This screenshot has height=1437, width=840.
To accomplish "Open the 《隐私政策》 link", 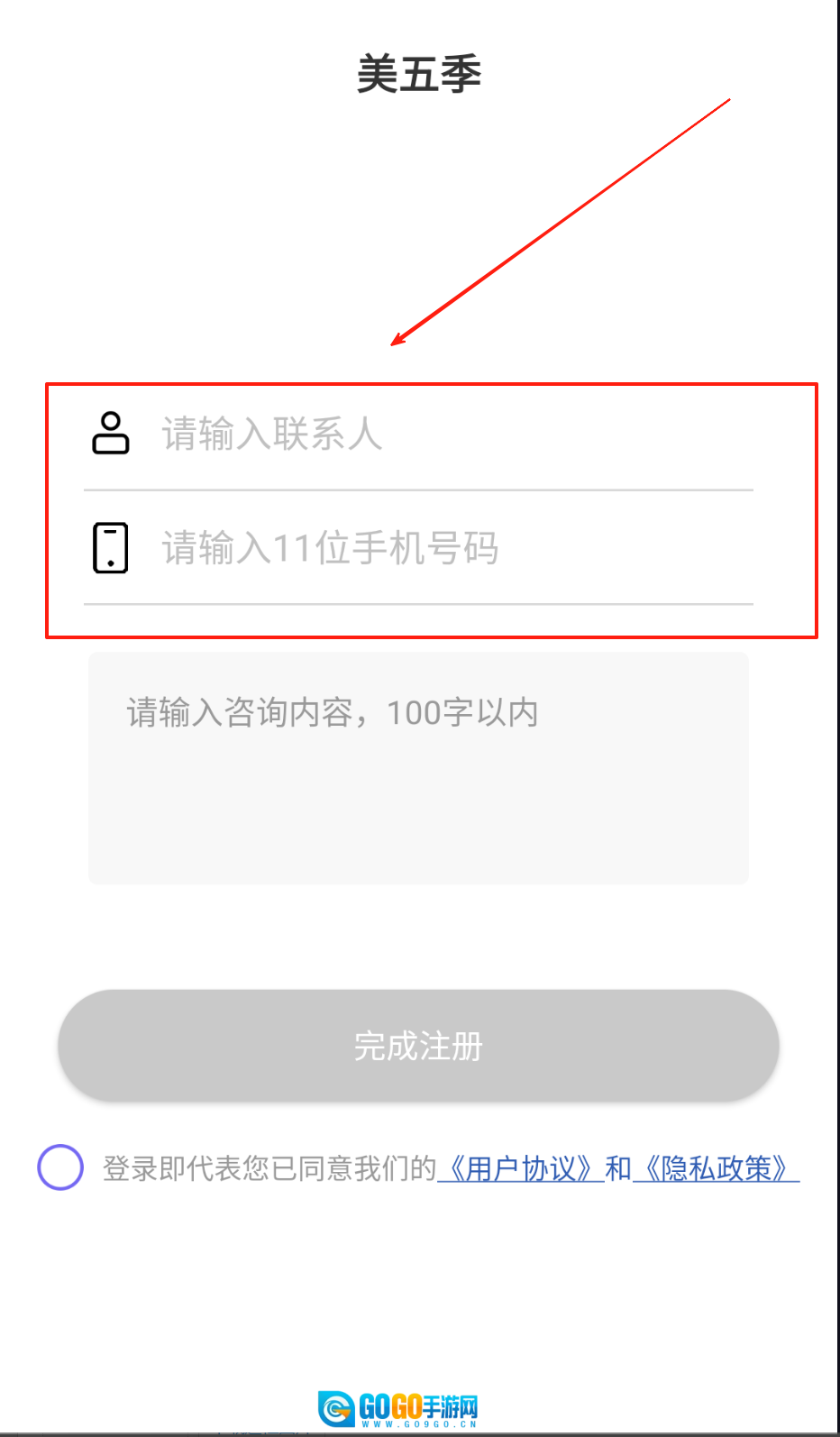I will 717,1169.
